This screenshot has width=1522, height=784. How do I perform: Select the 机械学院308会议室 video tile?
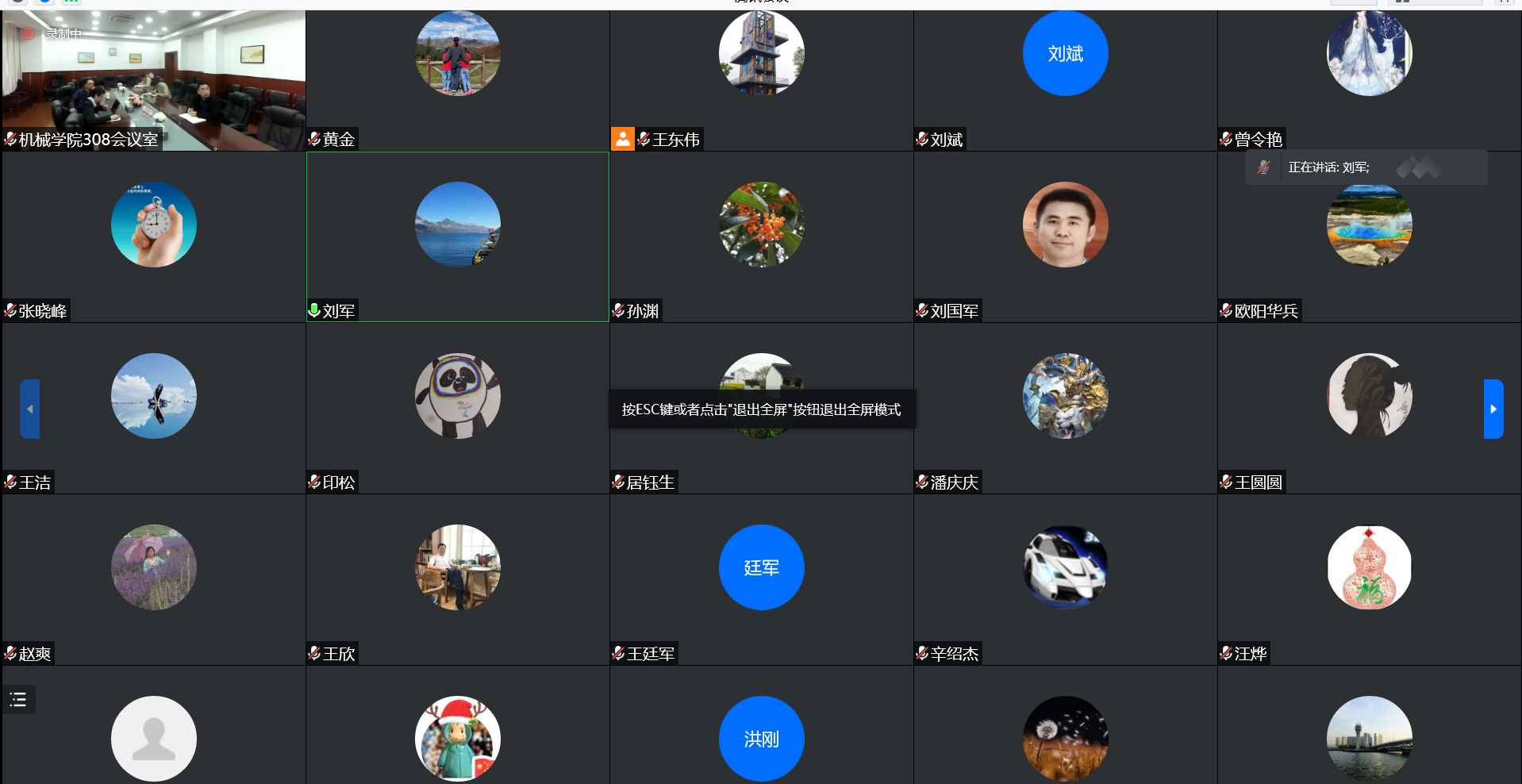[153, 79]
